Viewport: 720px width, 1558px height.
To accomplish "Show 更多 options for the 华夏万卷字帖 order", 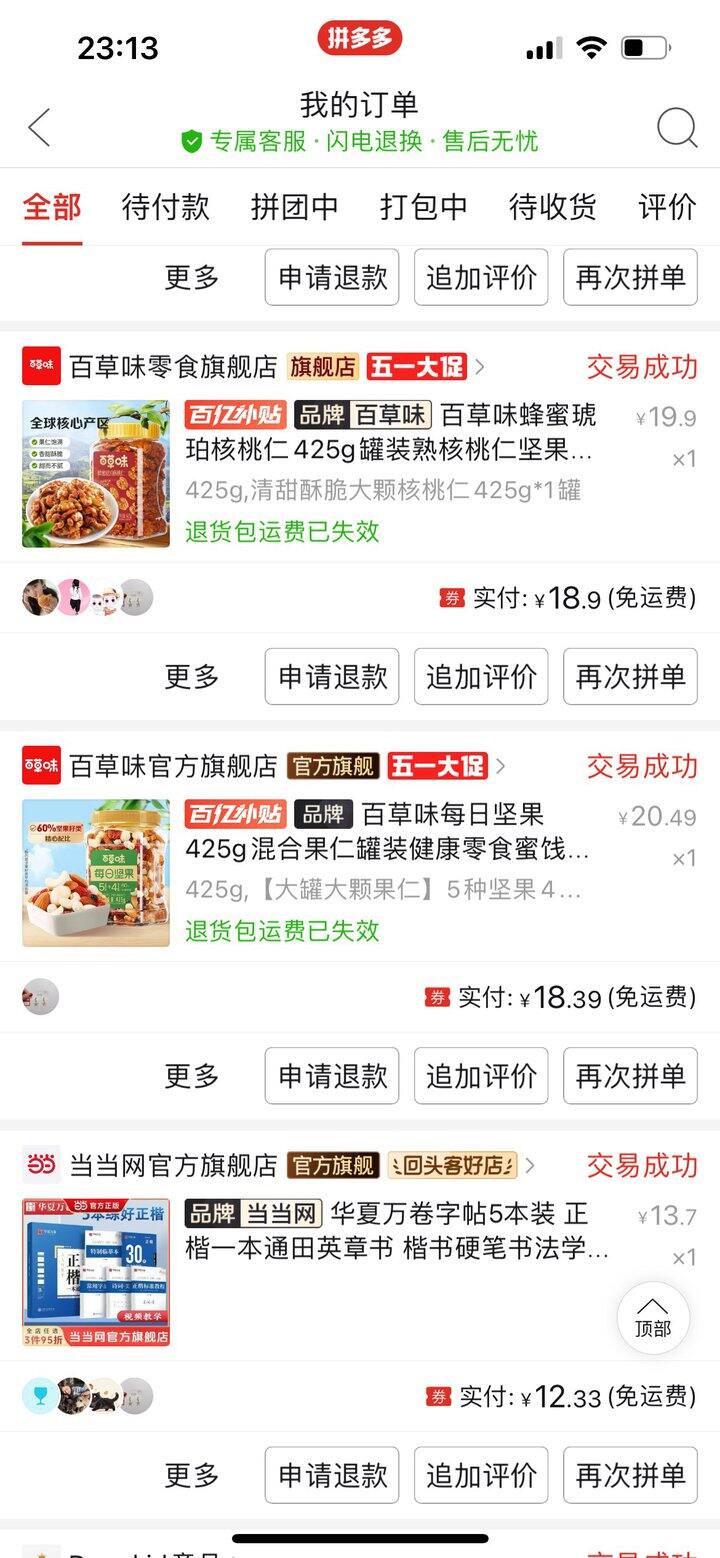I will pyautogui.click(x=192, y=1475).
